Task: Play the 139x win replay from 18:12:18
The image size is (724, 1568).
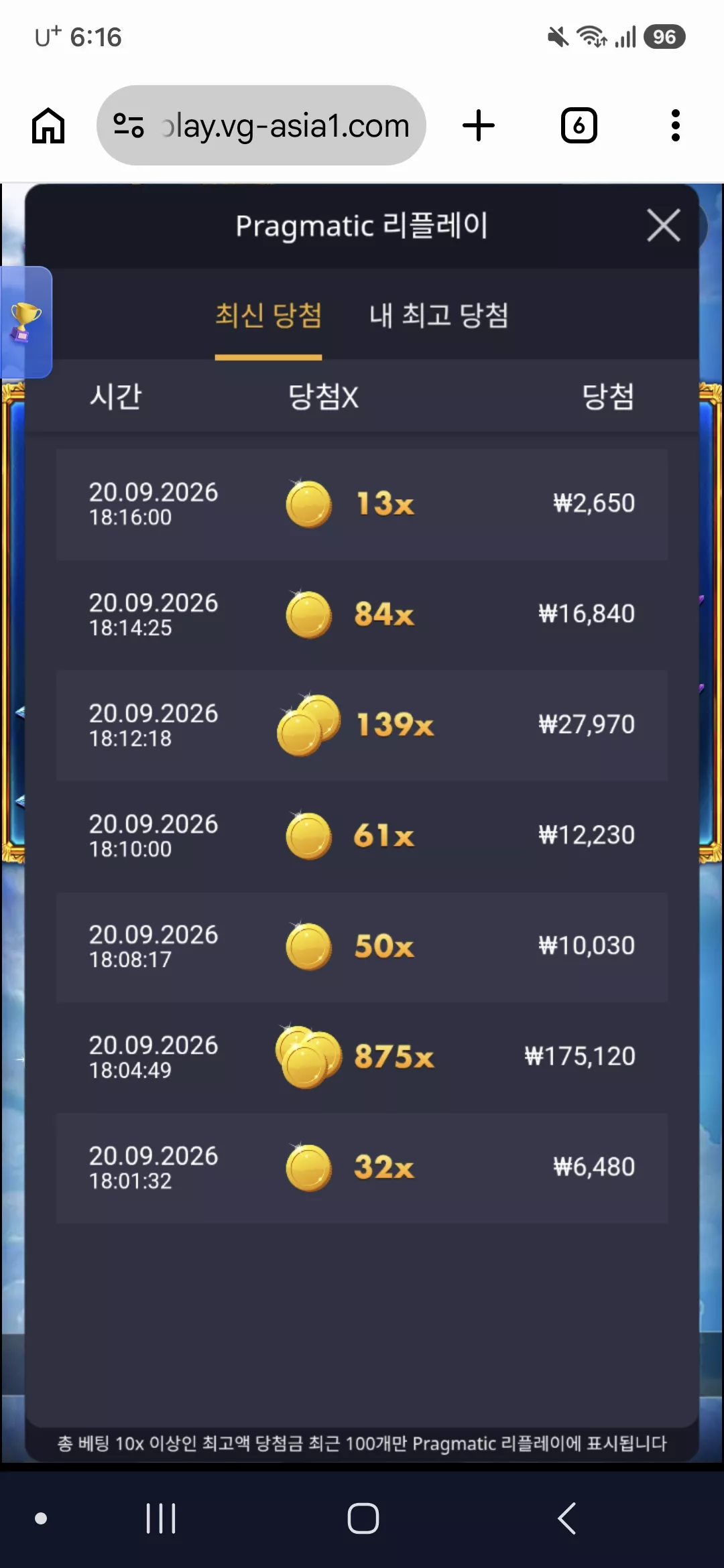Action: (362, 726)
